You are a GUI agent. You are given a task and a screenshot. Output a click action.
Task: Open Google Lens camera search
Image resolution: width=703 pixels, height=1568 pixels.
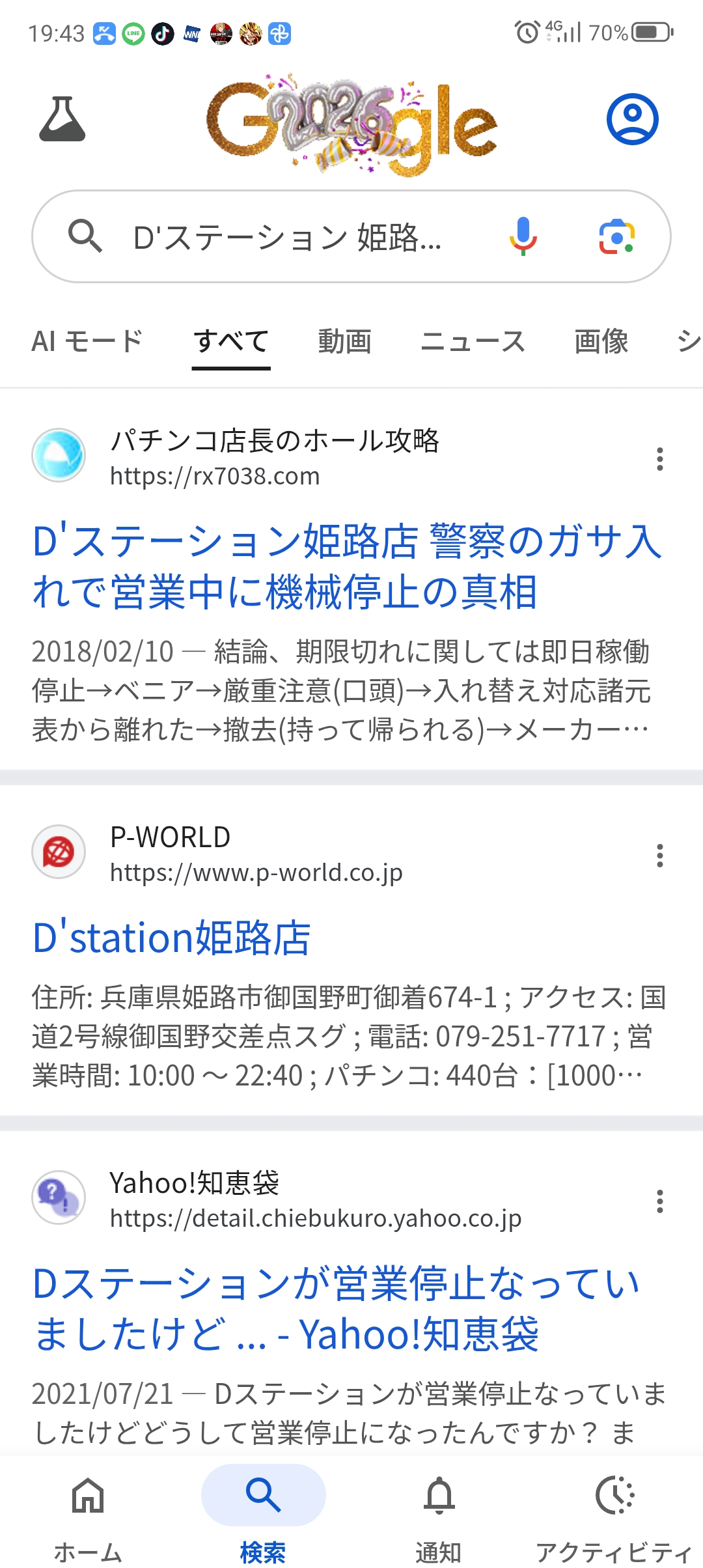point(616,236)
